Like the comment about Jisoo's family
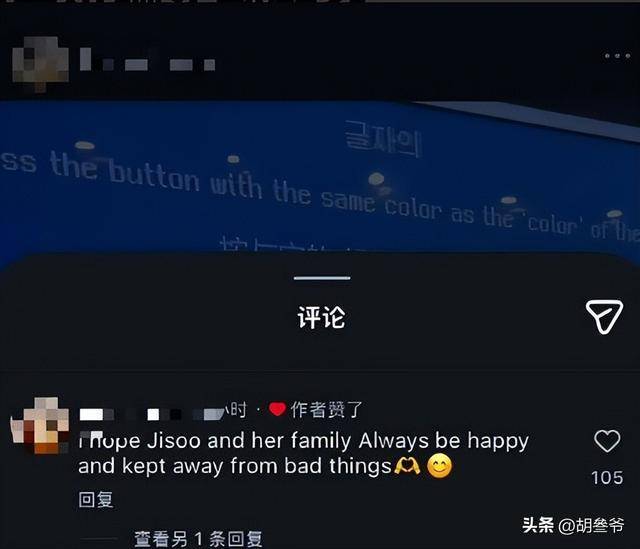 click(607, 442)
